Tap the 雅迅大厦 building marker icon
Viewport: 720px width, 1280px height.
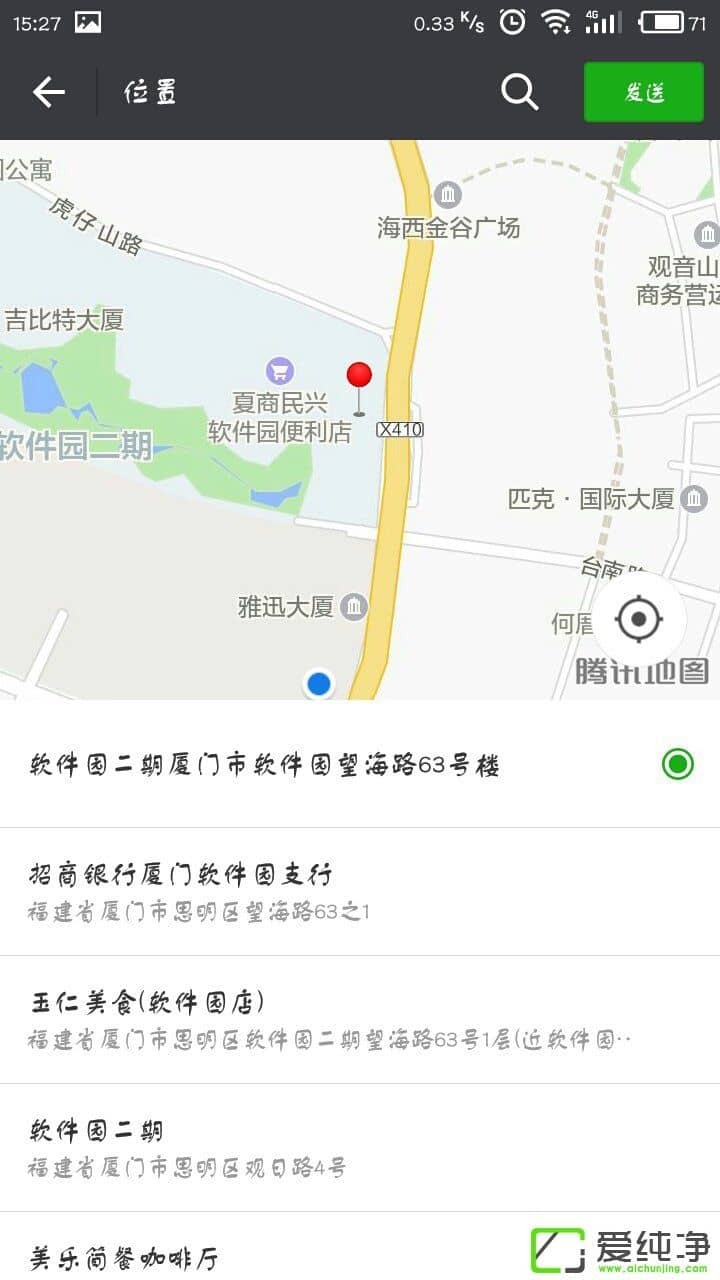(355, 606)
